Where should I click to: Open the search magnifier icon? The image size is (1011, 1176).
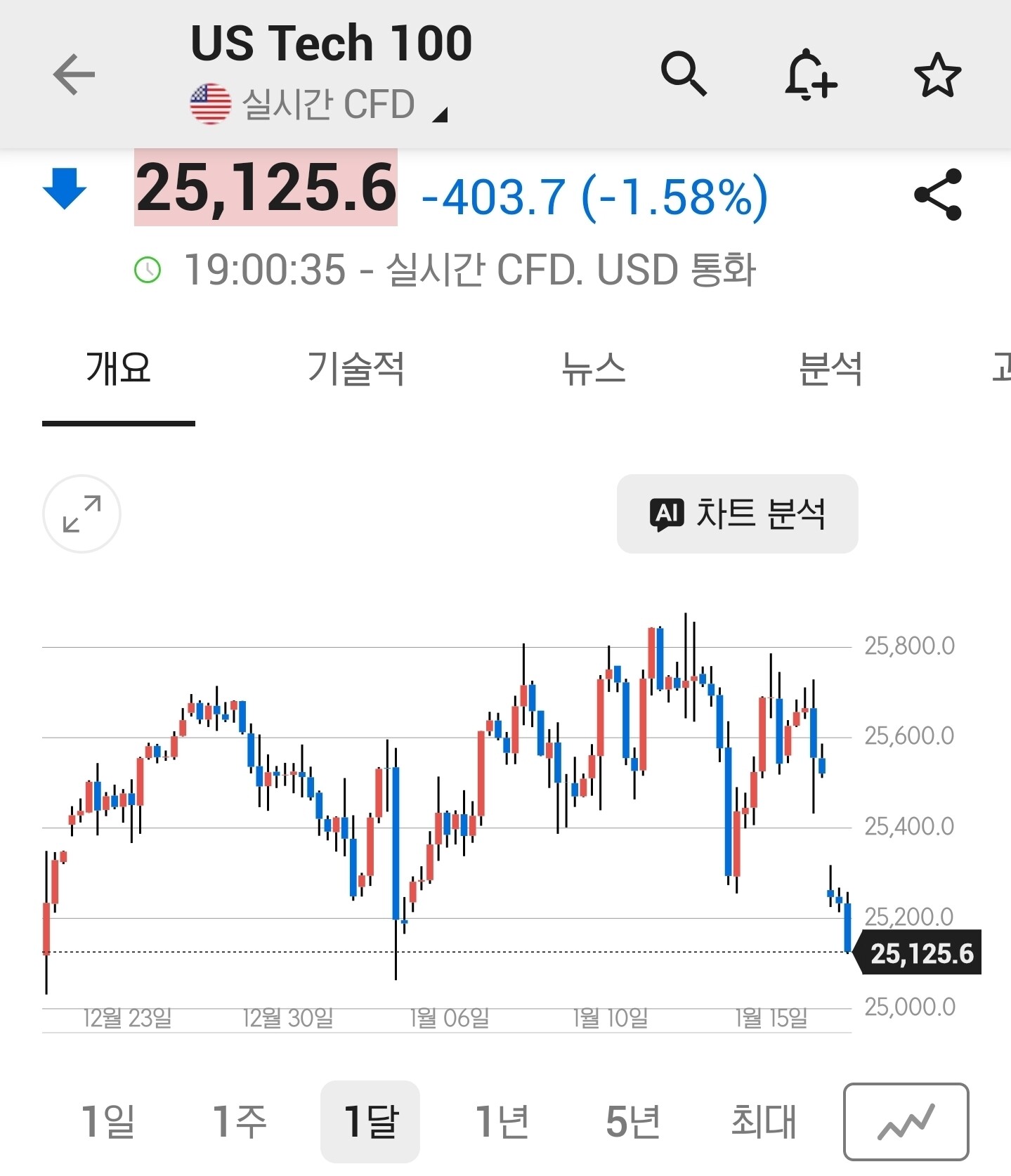683,73
